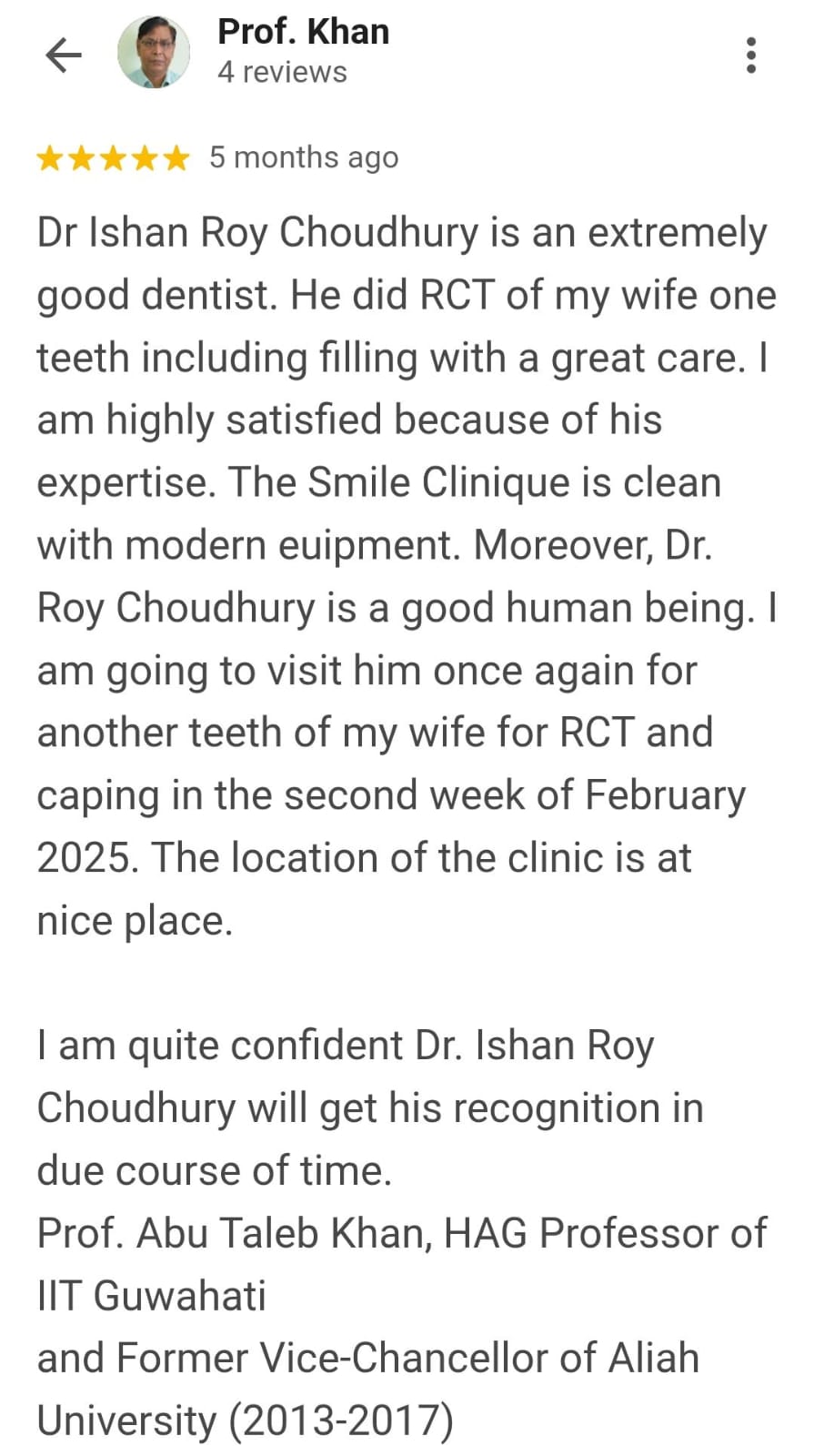Image resolution: width=814 pixels, height=1456 pixels.
Task: Open Prof. Khan's profile picture
Action: coord(154,53)
